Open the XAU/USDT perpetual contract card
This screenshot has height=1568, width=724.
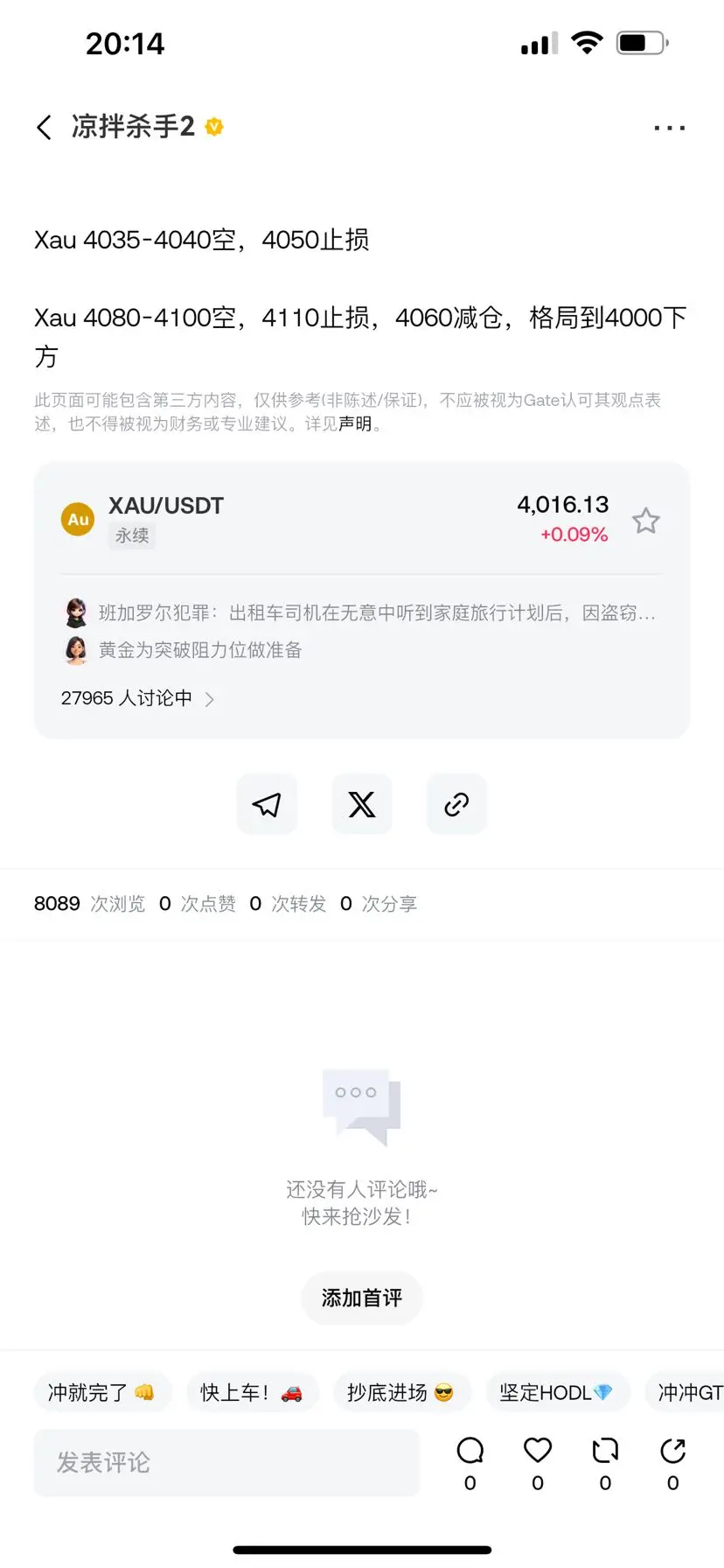[361, 520]
